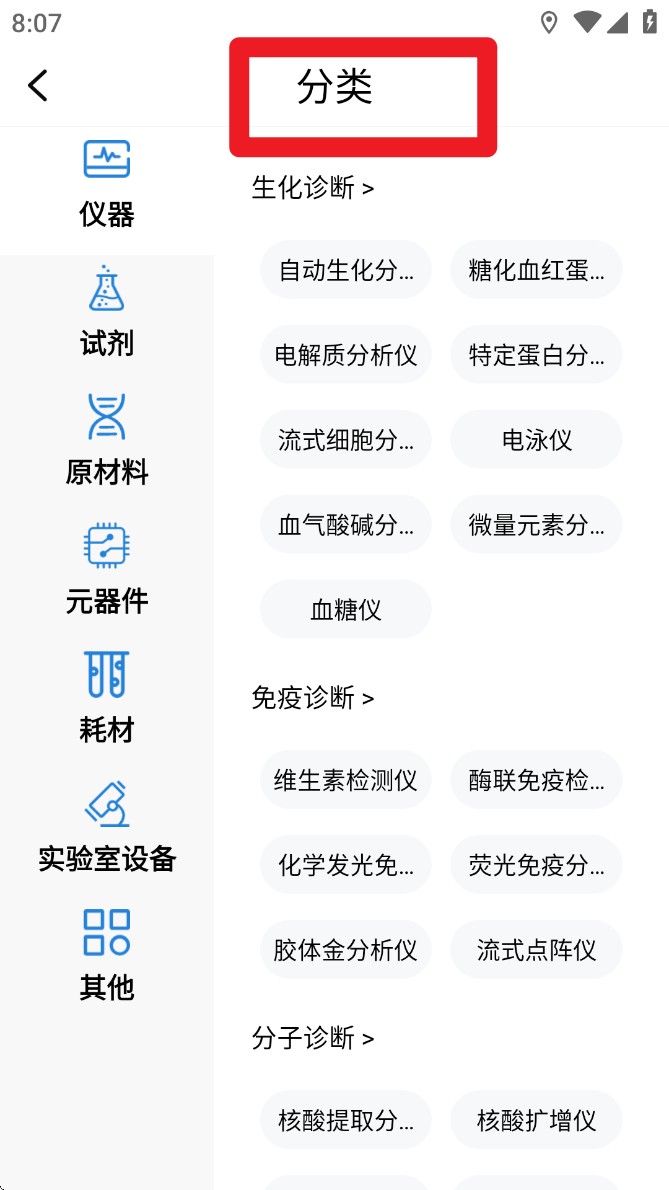Select the 原材料 category
This screenshot has width=669, height=1190.
[106, 441]
